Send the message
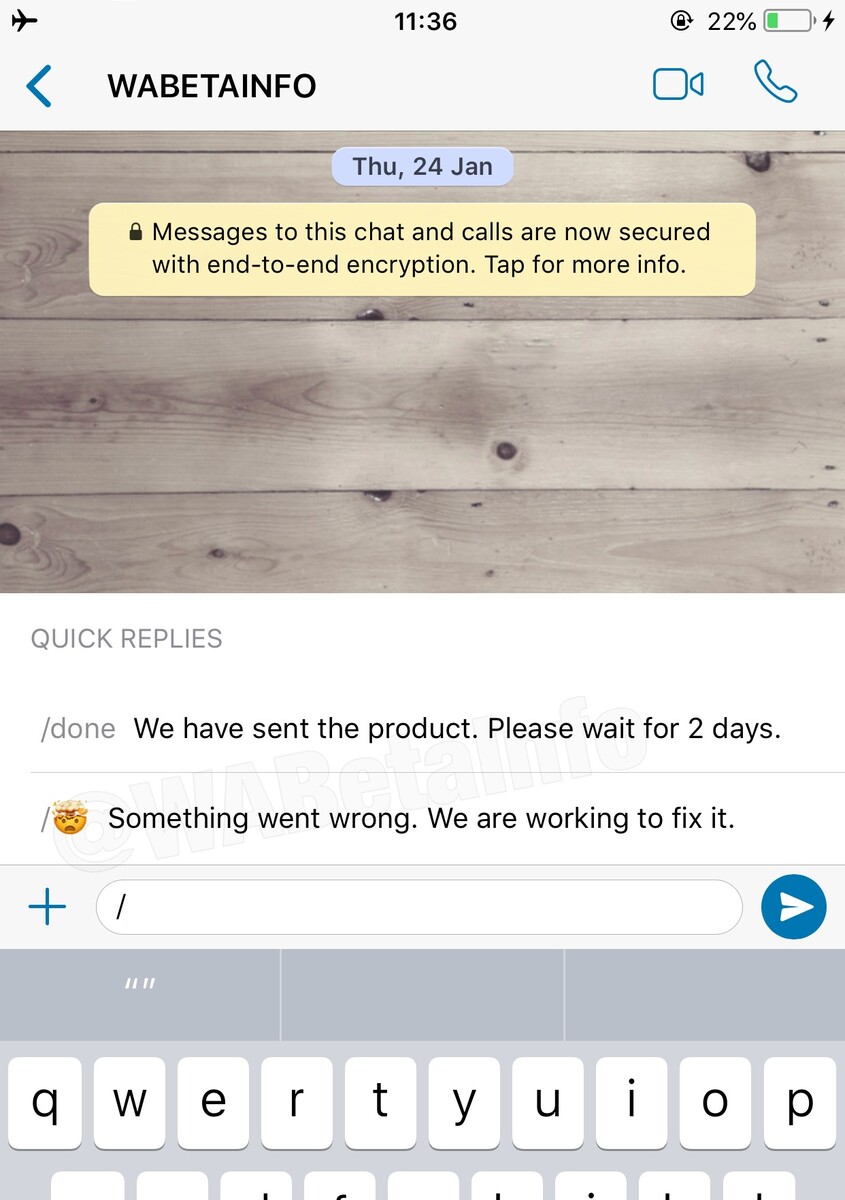This screenshot has height=1200, width=845. click(x=793, y=907)
